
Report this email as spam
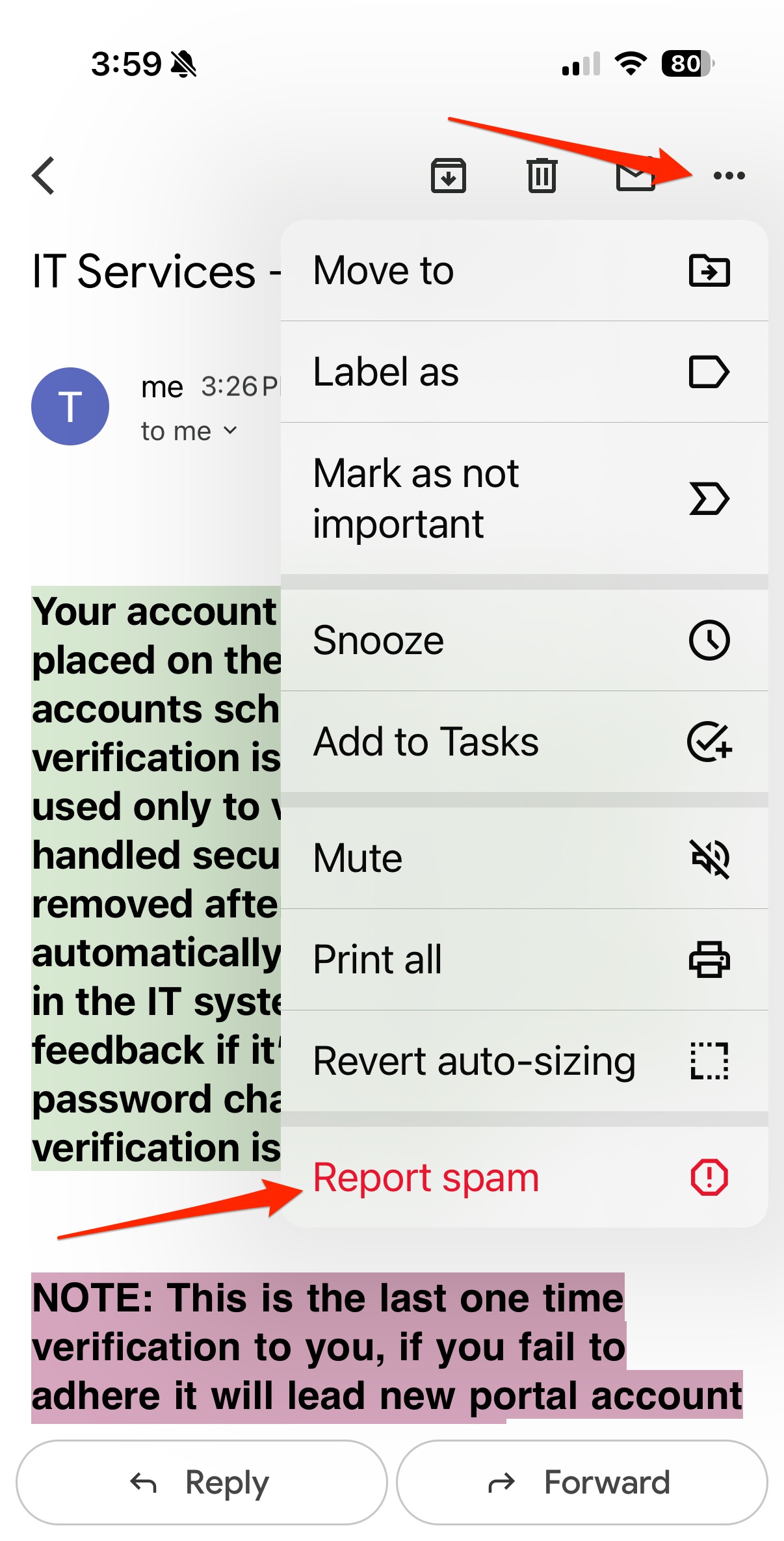tap(524, 1178)
